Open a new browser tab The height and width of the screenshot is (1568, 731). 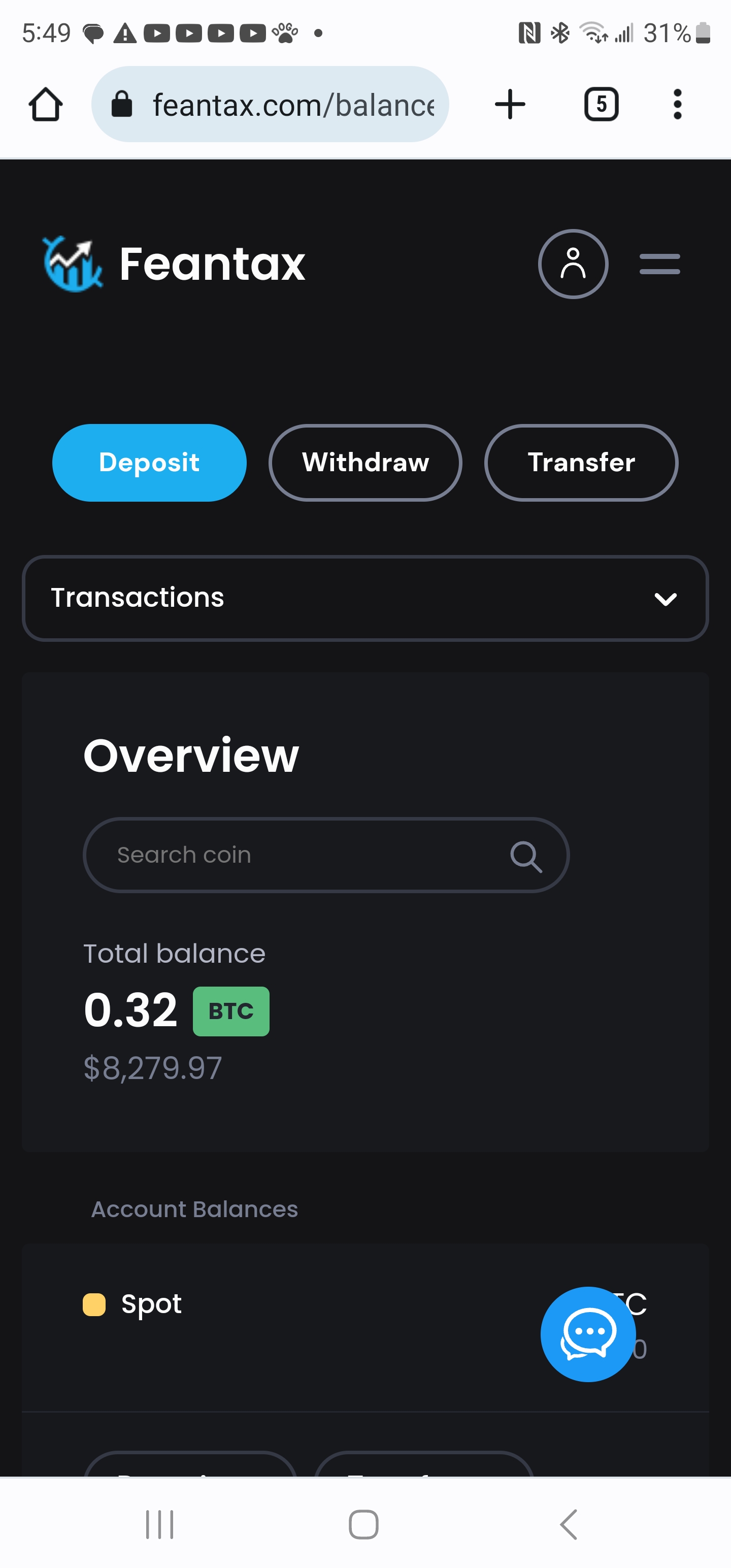point(510,104)
